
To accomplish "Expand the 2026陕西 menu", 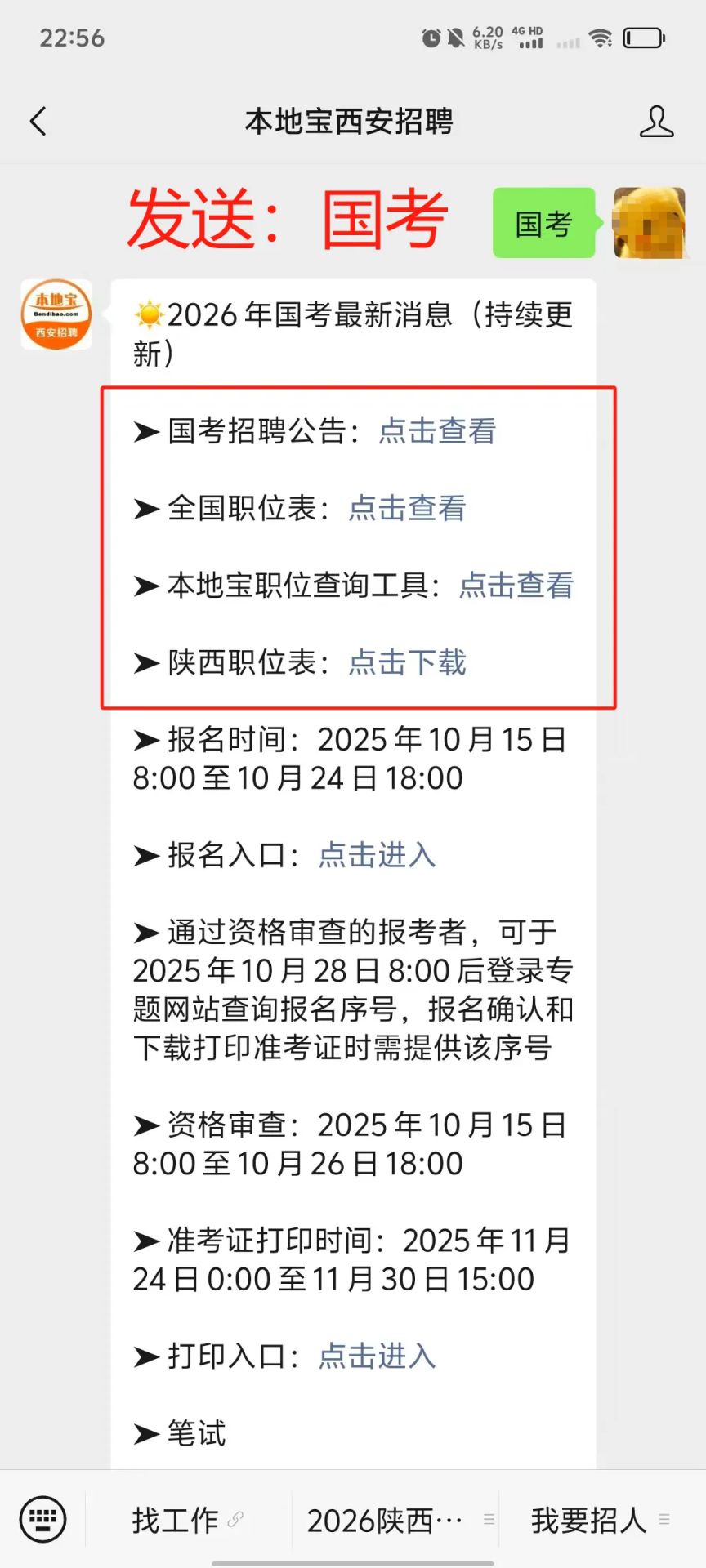I will click(x=395, y=1520).
